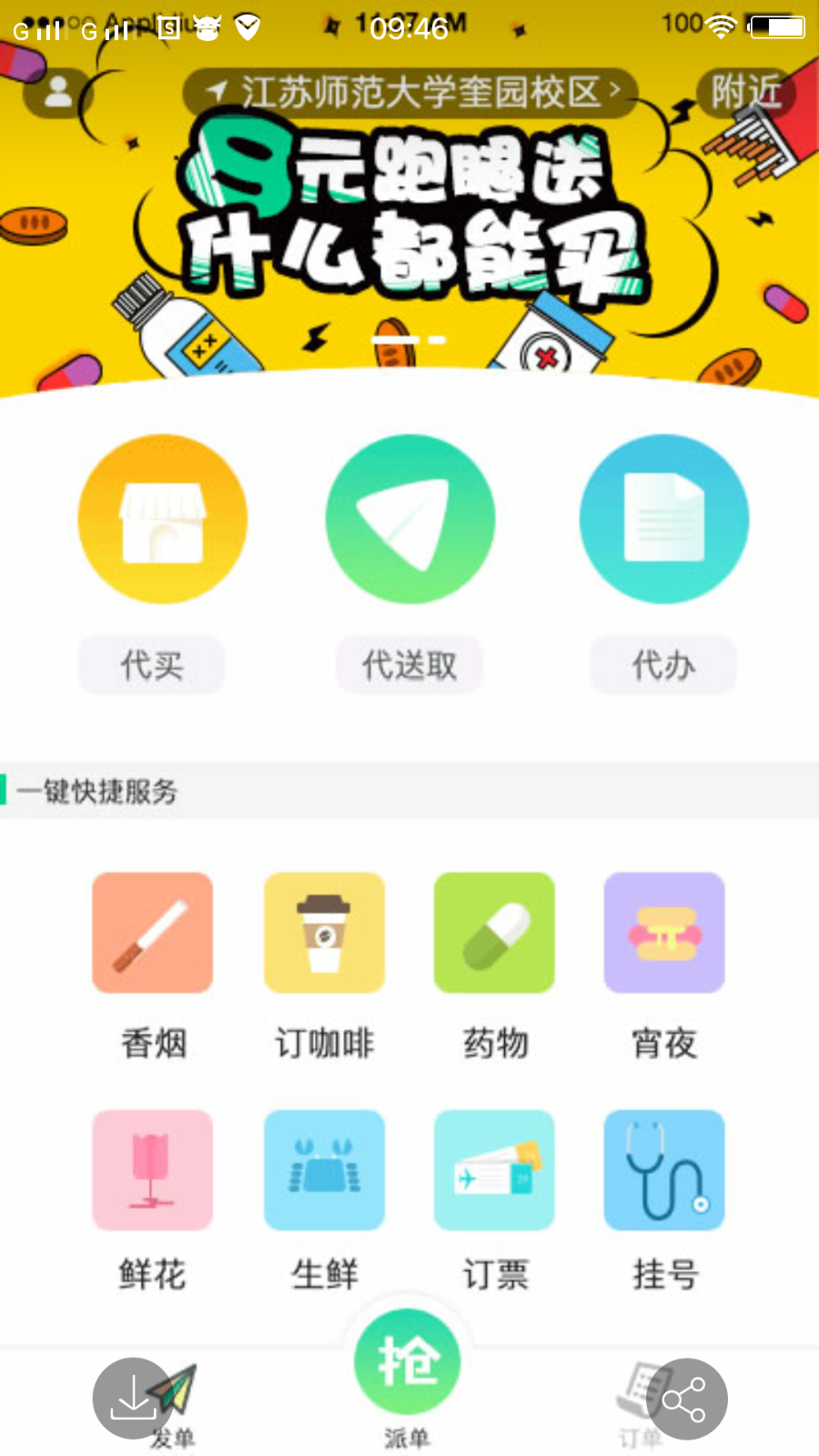Open the 药物 shortcut
Image resolution: width=819 pixels, height=1456 pixels.
[x=494, y=933]
